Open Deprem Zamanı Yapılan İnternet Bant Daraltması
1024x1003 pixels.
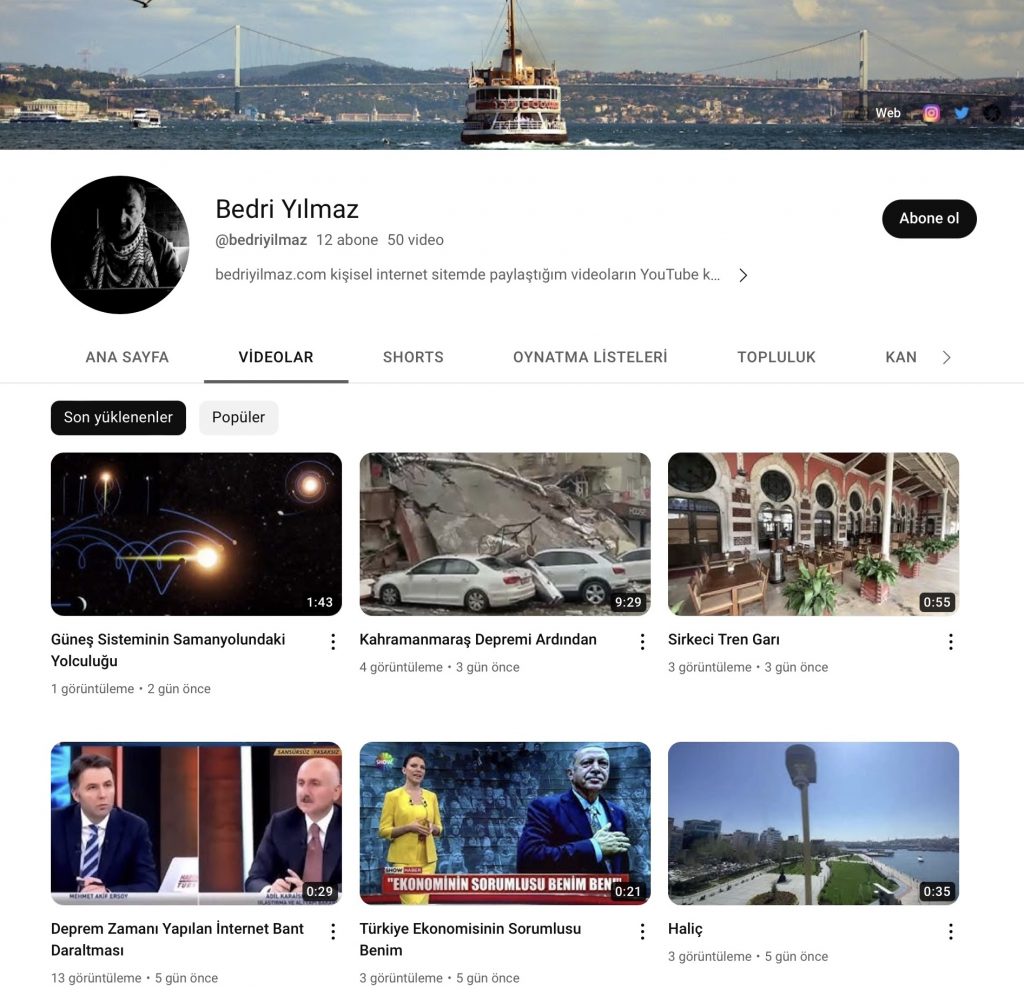click(x=196, y=823)
